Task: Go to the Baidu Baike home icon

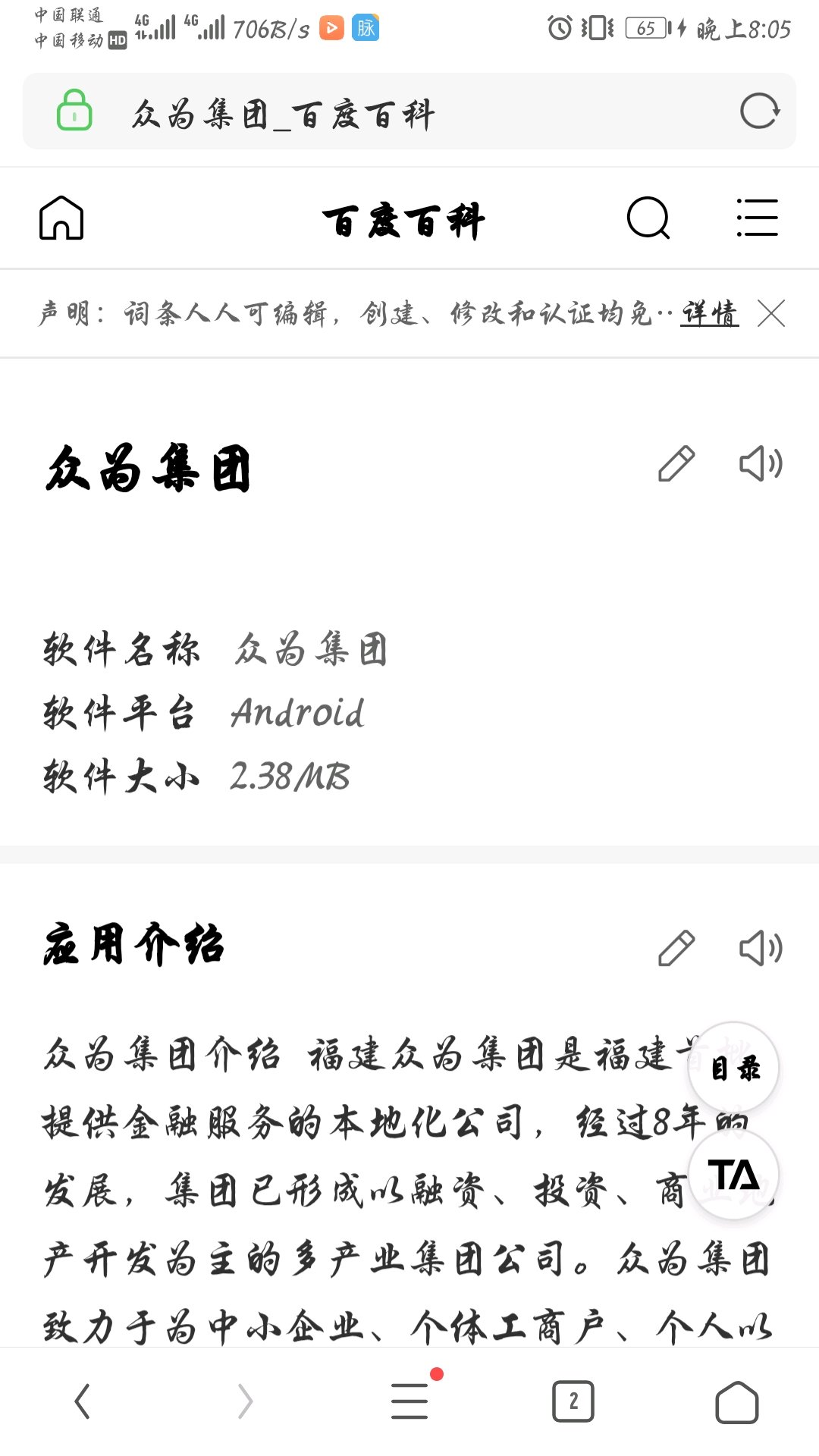Action: pyautogui.click(x=61, y=218)
